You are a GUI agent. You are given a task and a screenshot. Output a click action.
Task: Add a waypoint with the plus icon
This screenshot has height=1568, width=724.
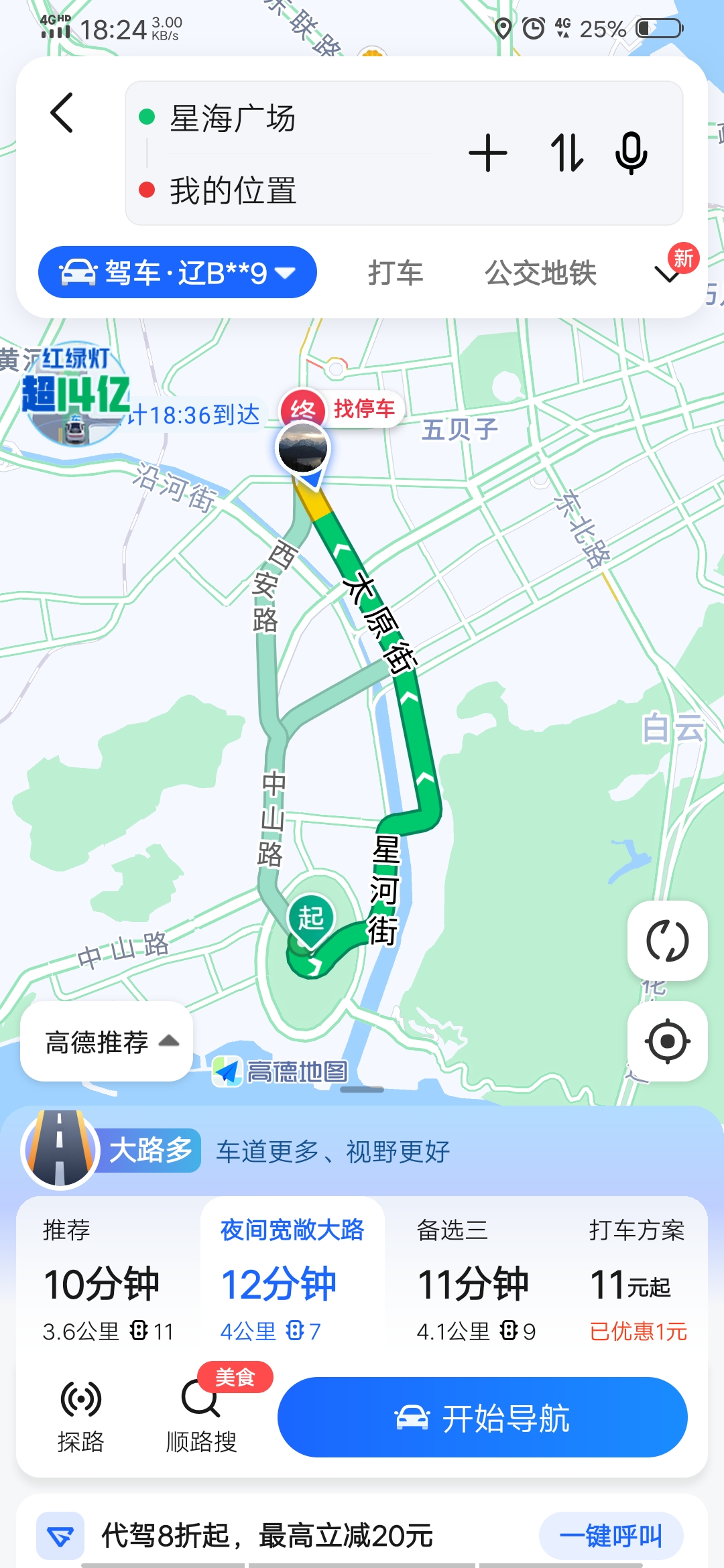click(487, 153)
